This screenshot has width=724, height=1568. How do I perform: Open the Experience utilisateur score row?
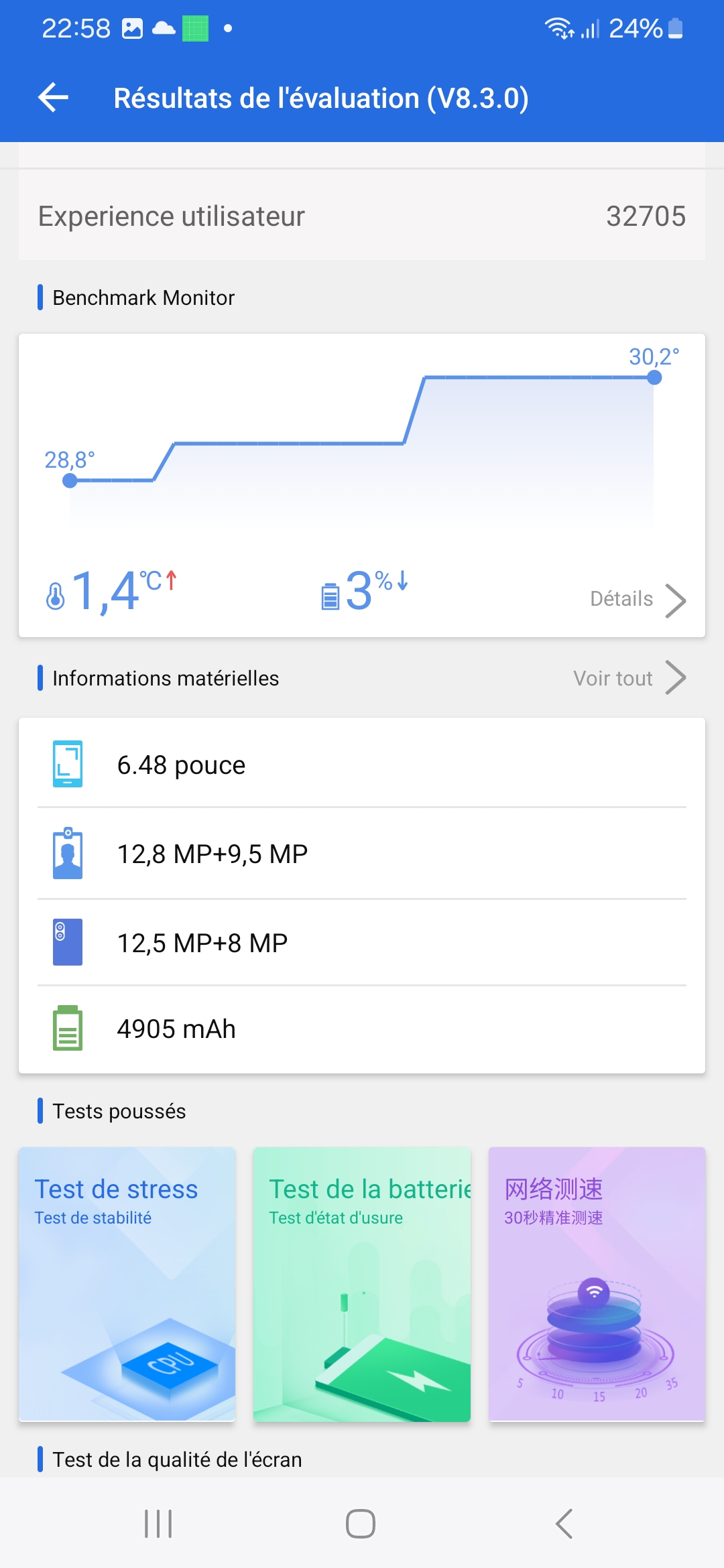coord(362,216)
